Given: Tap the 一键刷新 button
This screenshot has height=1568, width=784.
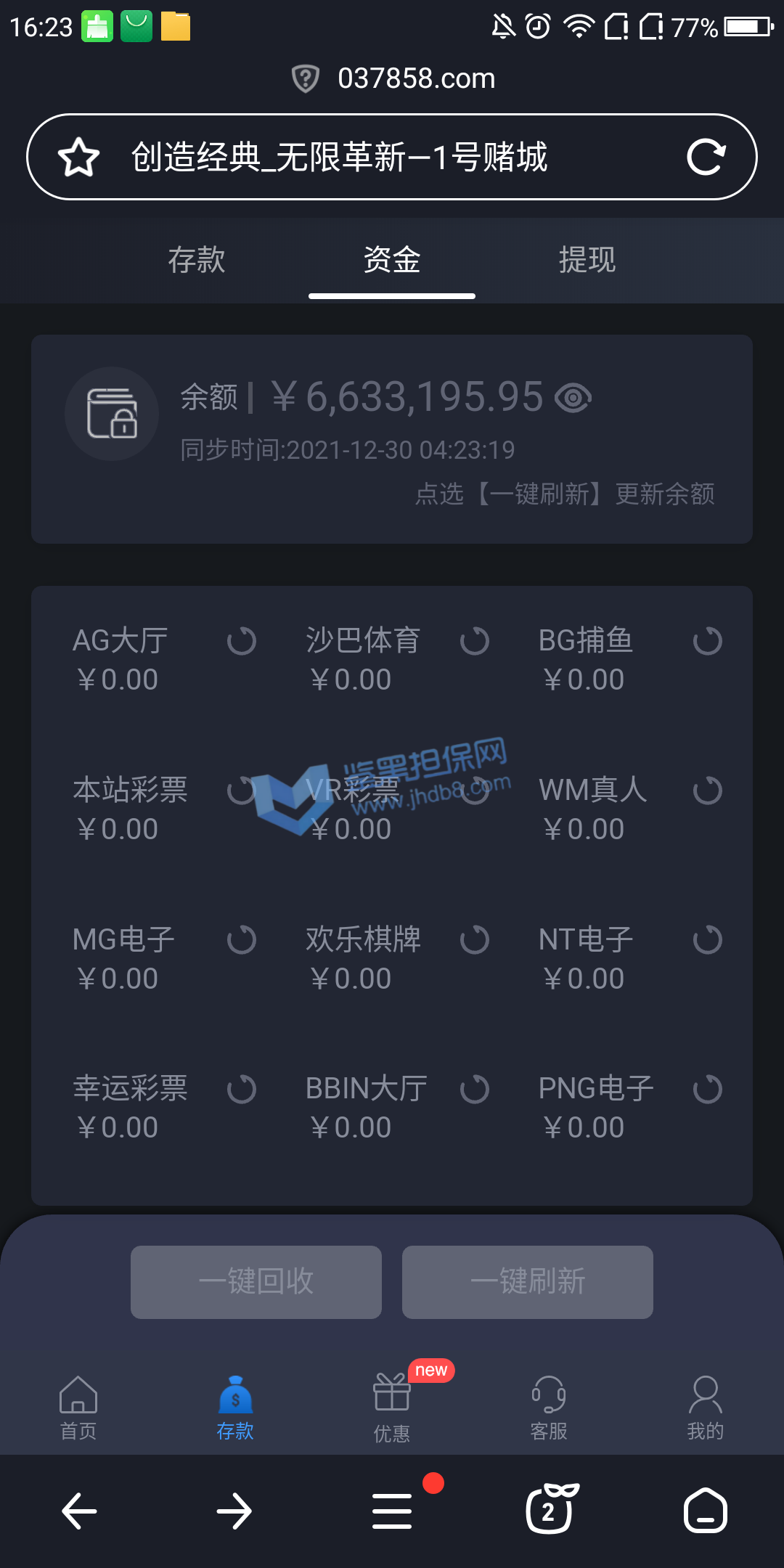Looking at the screenshot, I should (528, 1282).
